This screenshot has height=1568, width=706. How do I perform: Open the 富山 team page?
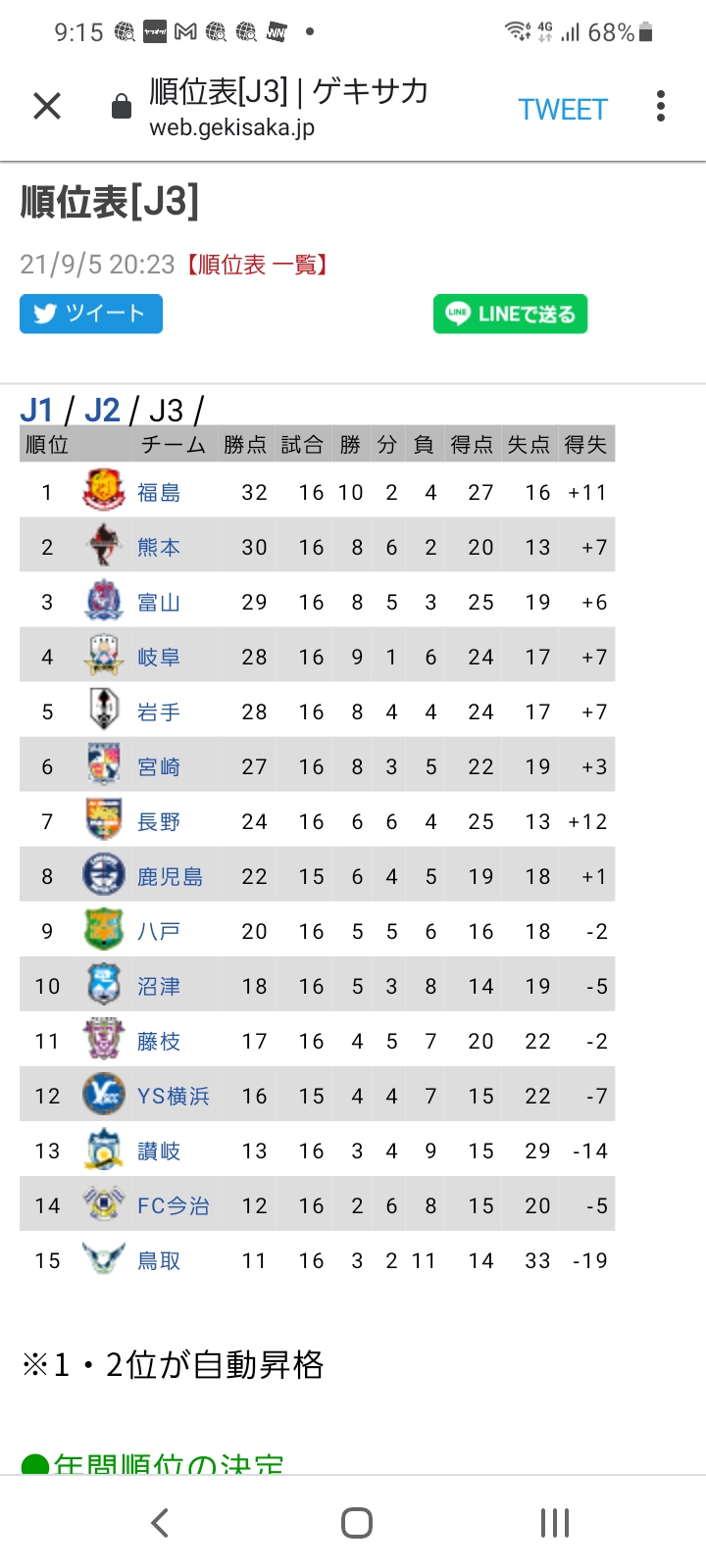[x=159, y=603]
